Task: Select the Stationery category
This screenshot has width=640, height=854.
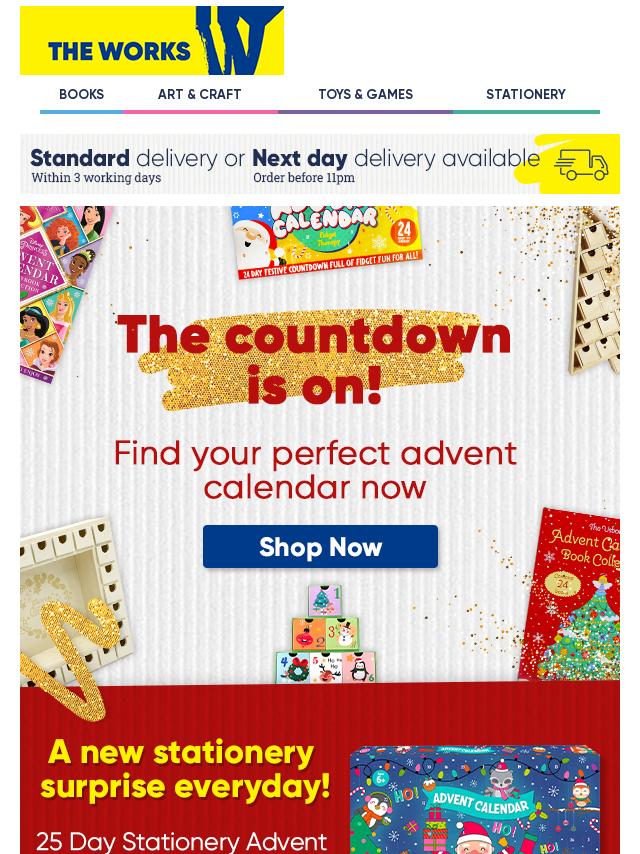Action: tap(525, 95)
